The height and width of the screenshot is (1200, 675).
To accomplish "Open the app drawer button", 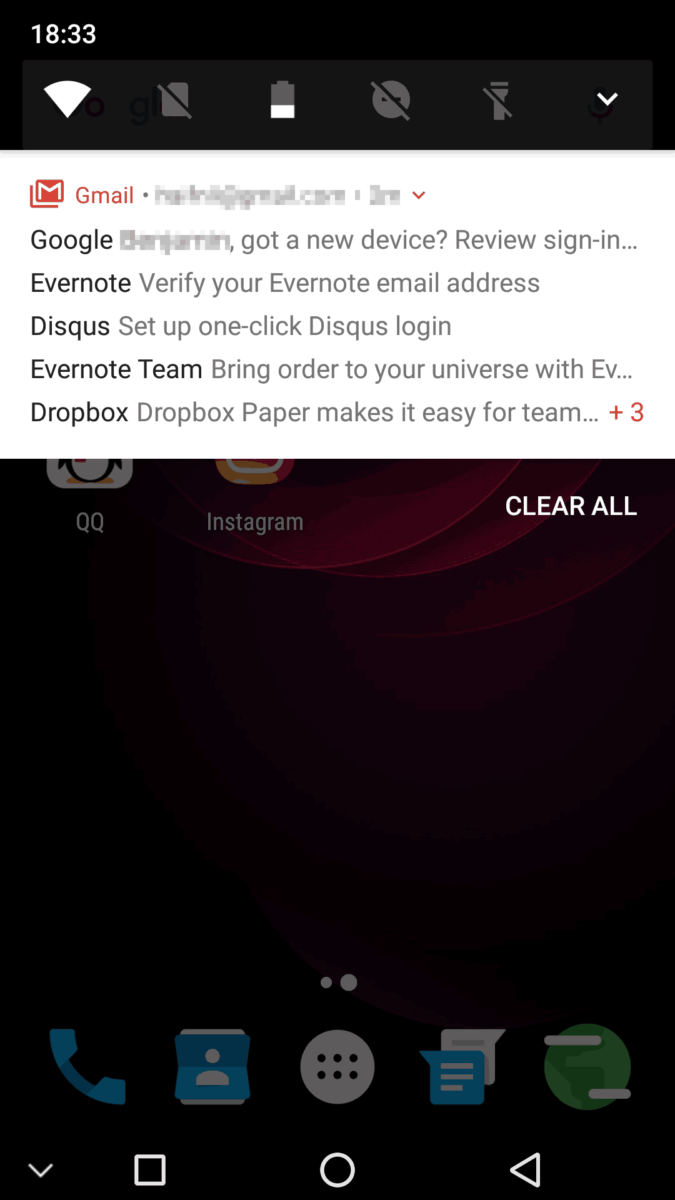I will (x=337, y=1067).
